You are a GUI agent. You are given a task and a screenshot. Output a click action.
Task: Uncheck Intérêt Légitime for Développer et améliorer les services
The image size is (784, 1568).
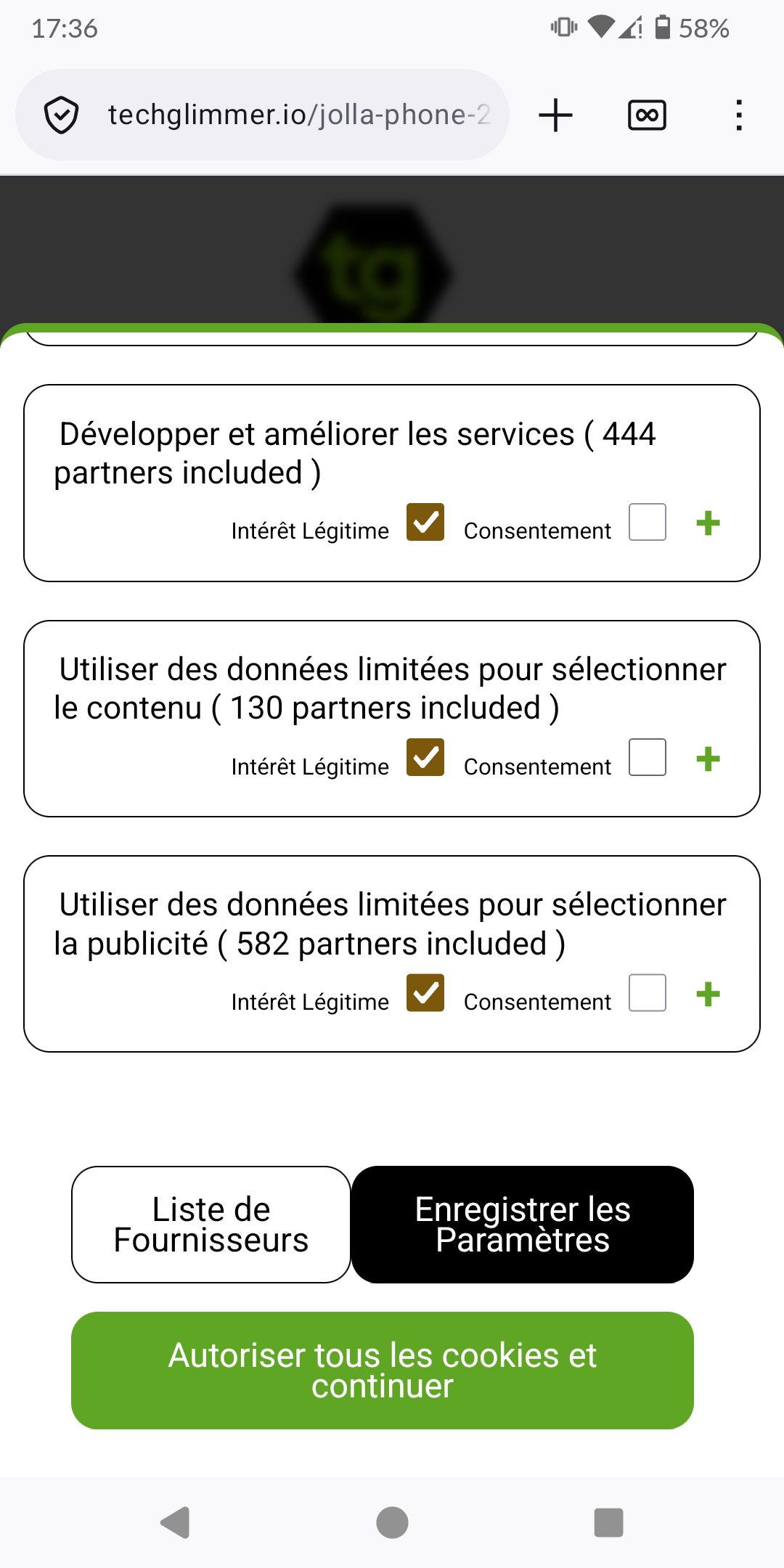tap(425, 522)
